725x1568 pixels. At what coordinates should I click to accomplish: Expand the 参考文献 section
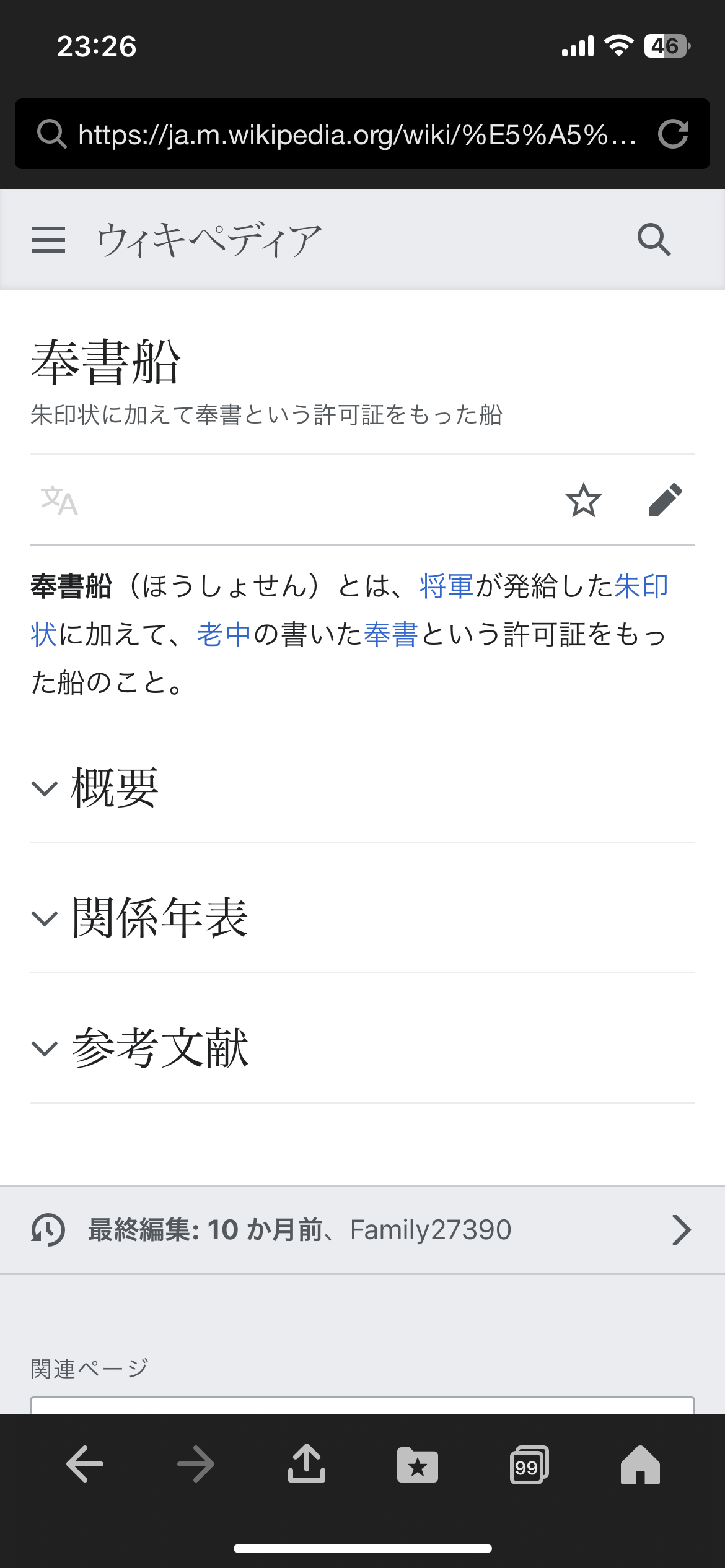[x=160, y=1048]
